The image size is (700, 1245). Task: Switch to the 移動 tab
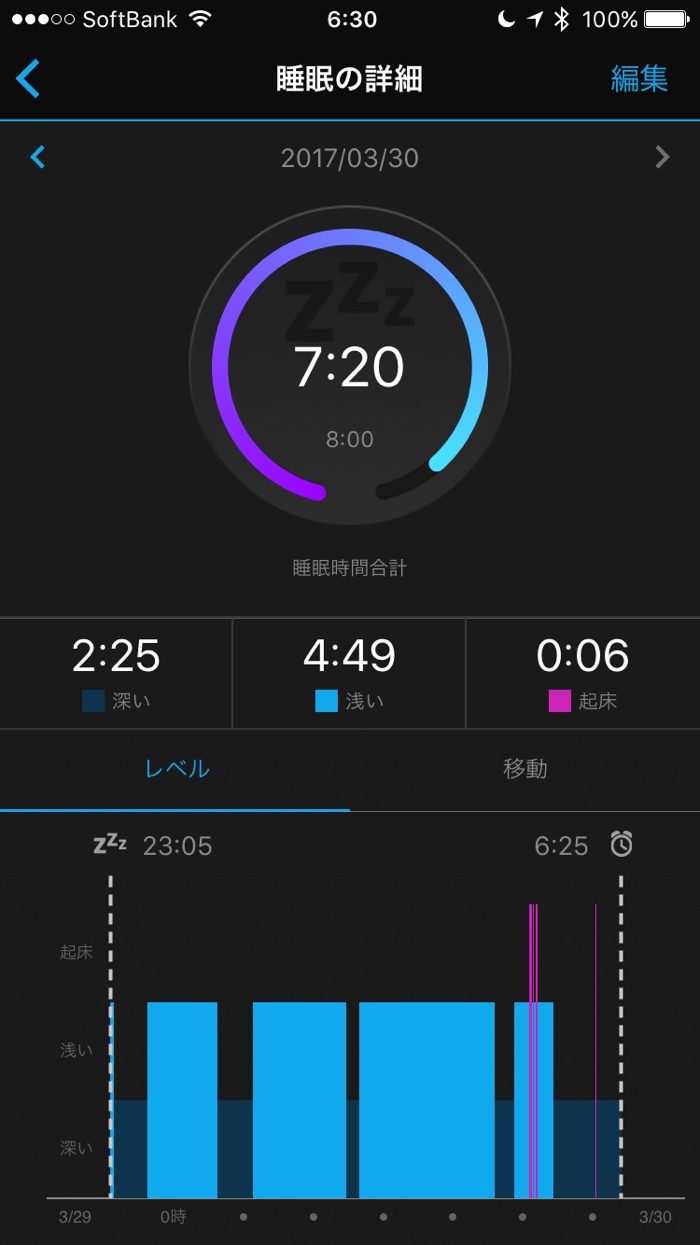(524, 769)
